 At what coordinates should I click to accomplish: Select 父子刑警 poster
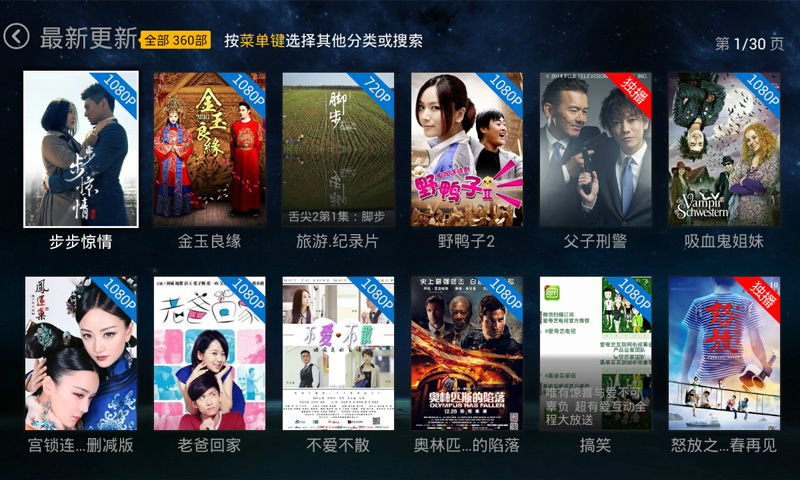click(x=596, y=149)
